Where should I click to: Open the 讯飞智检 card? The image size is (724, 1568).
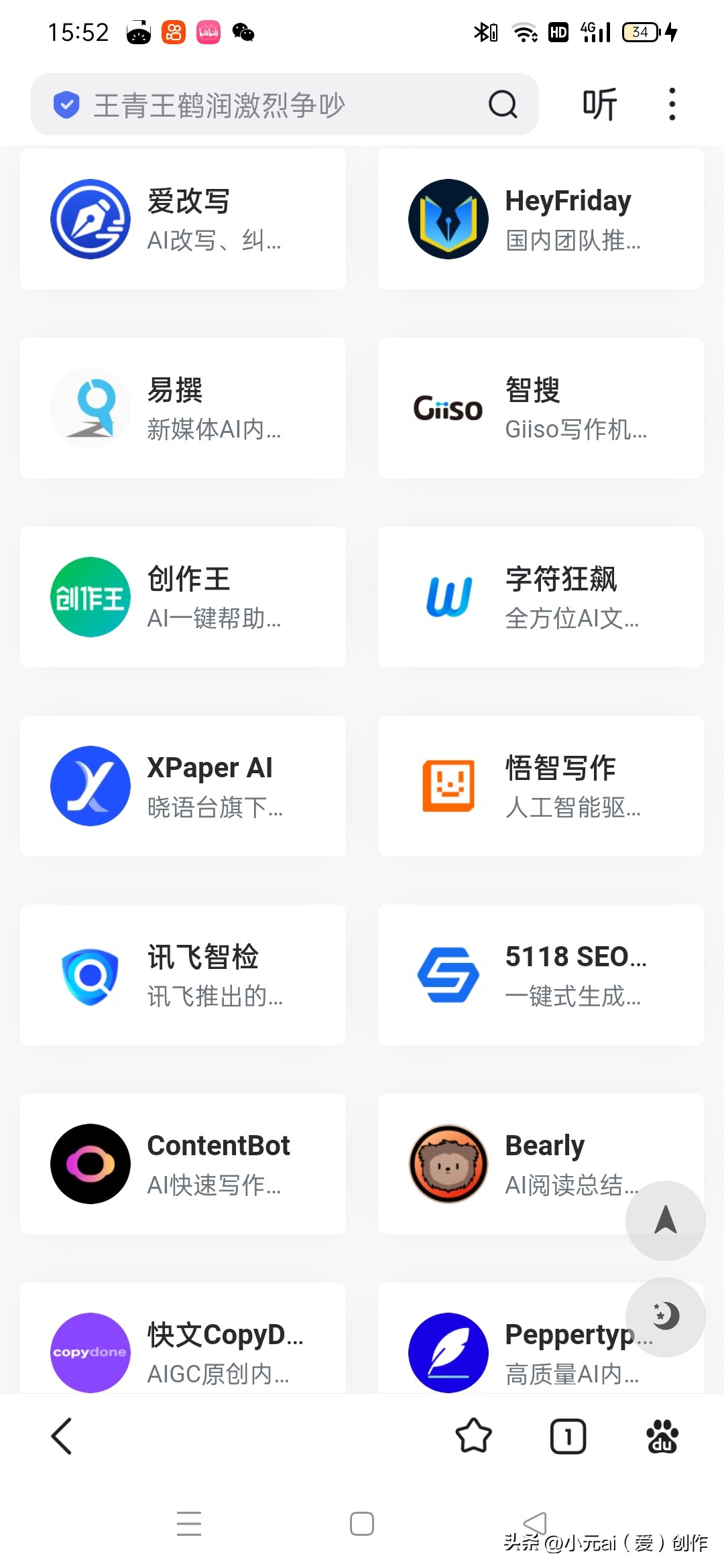[x=183, y=975]
